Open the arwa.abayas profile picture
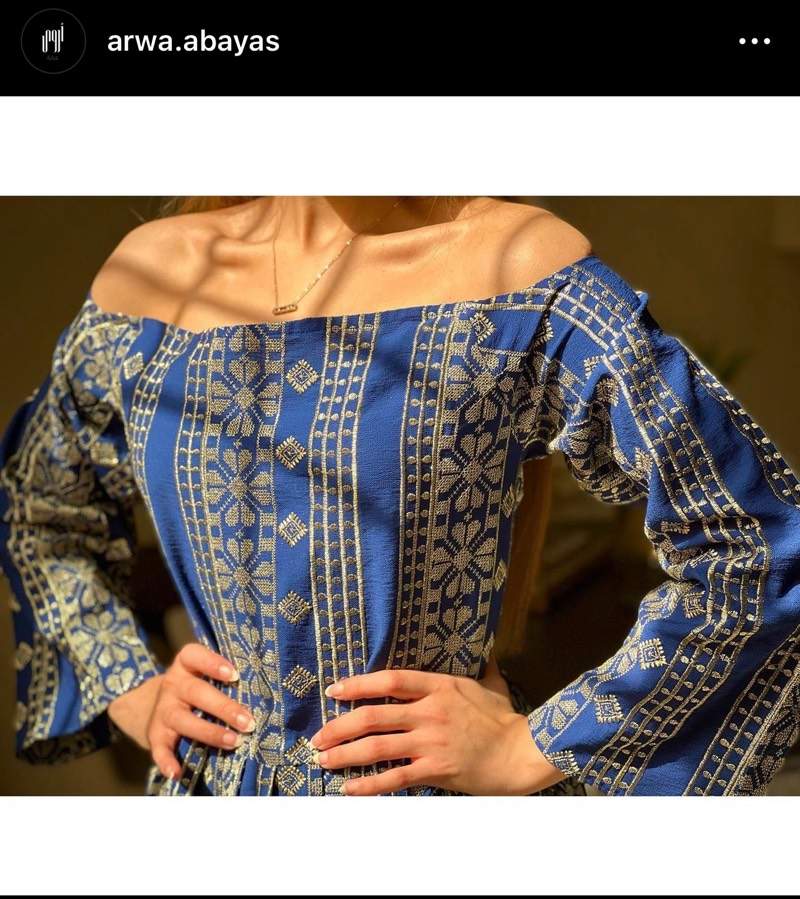The image size is (800, 899). [x=53, y=41]
